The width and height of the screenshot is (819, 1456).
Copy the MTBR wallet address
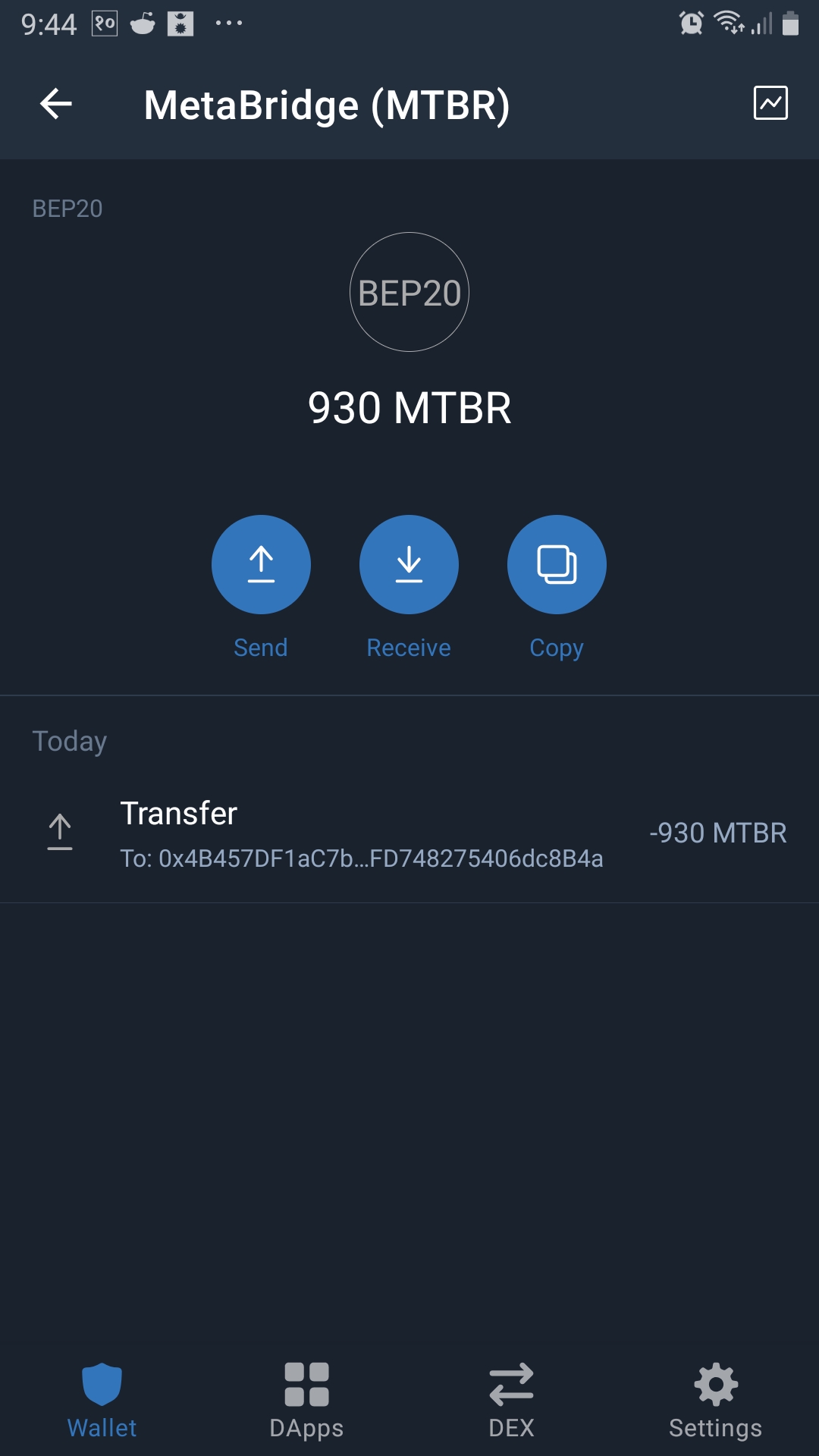[557, 565]
